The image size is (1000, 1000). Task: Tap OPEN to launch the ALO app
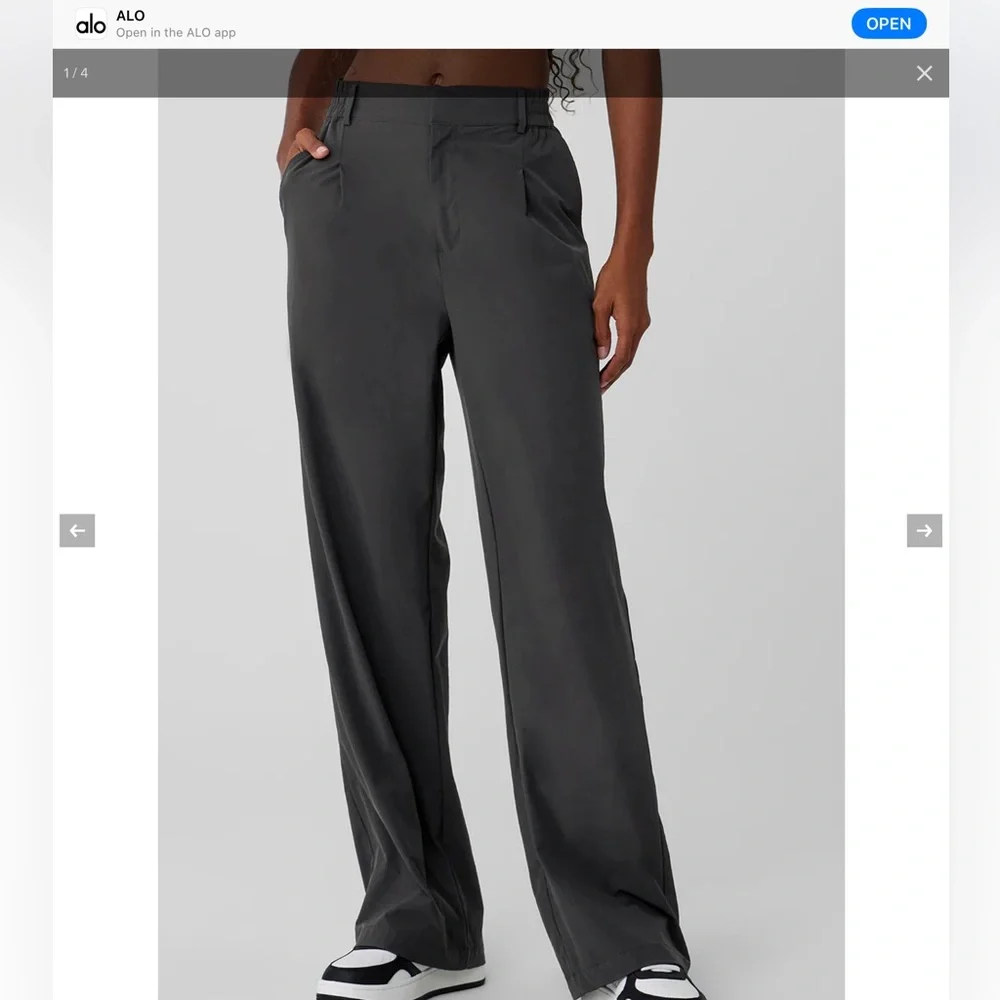888,24
